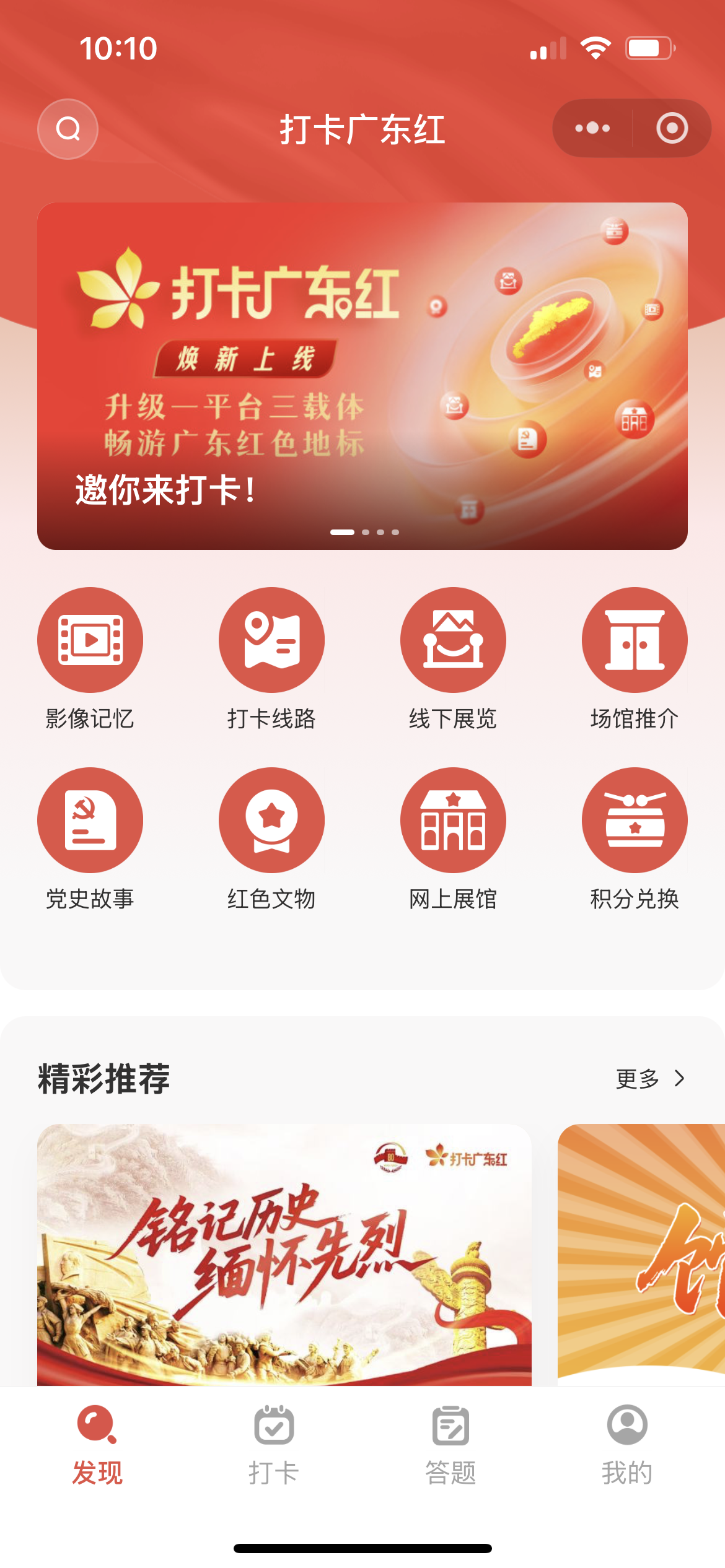The image size is (725, 1568).
Task: Switch to the 我的 profile tab
Action: coord(627,1445)
